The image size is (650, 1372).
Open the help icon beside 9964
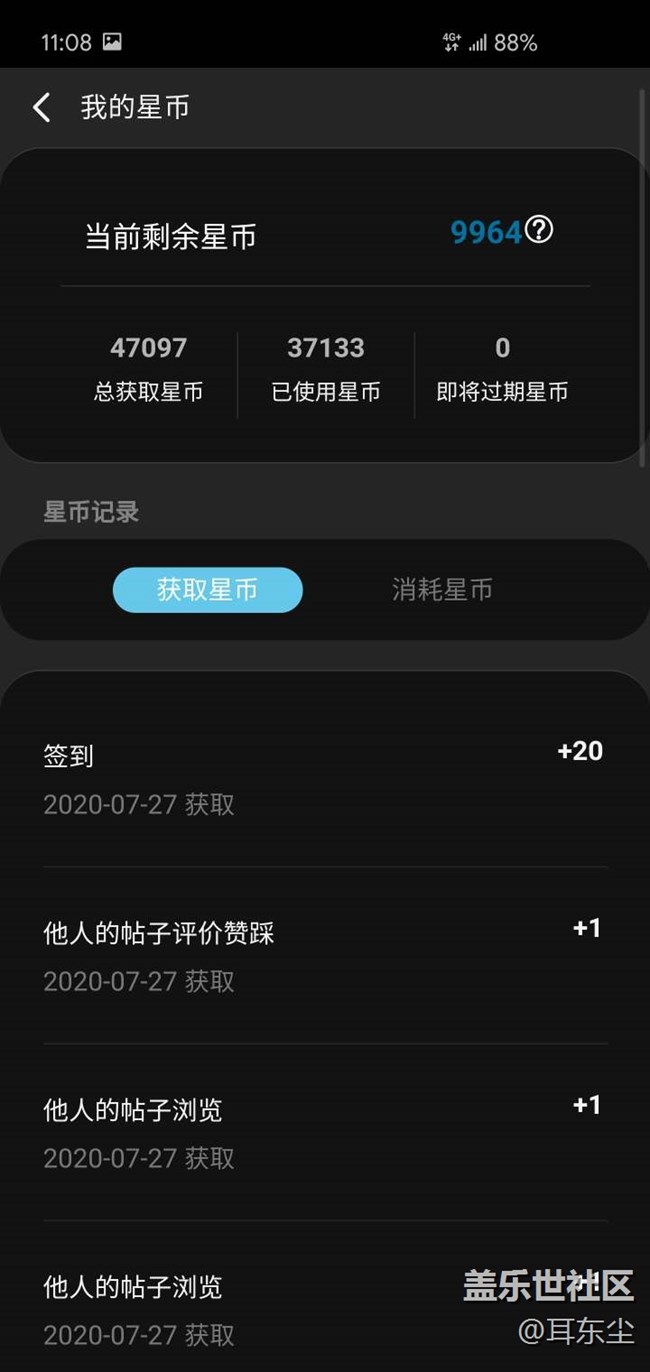[x=539, y=231]
